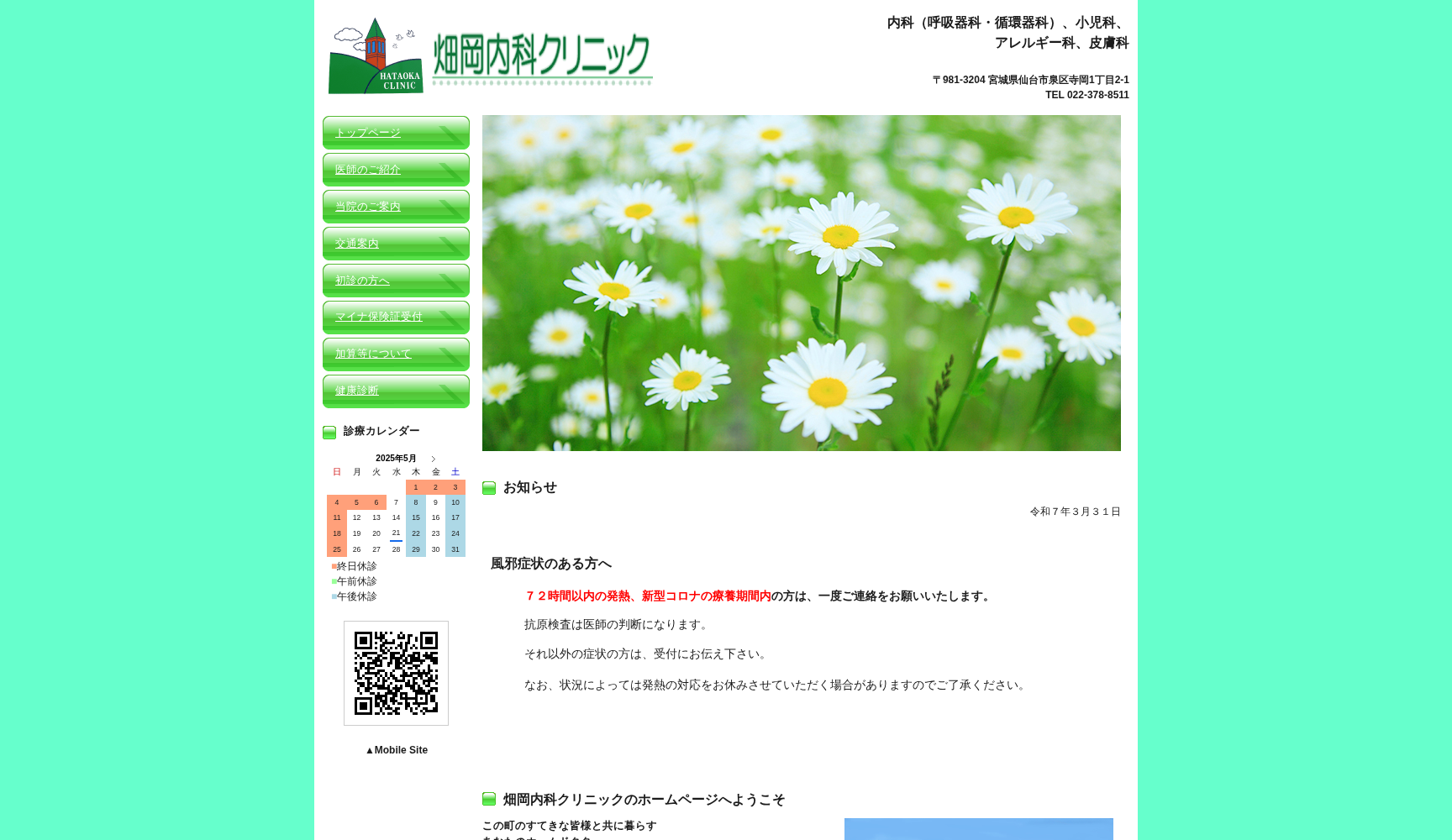Go to 健康診断 page
The height and width of the screenshot is (840, 1452).
click(357, 391)
